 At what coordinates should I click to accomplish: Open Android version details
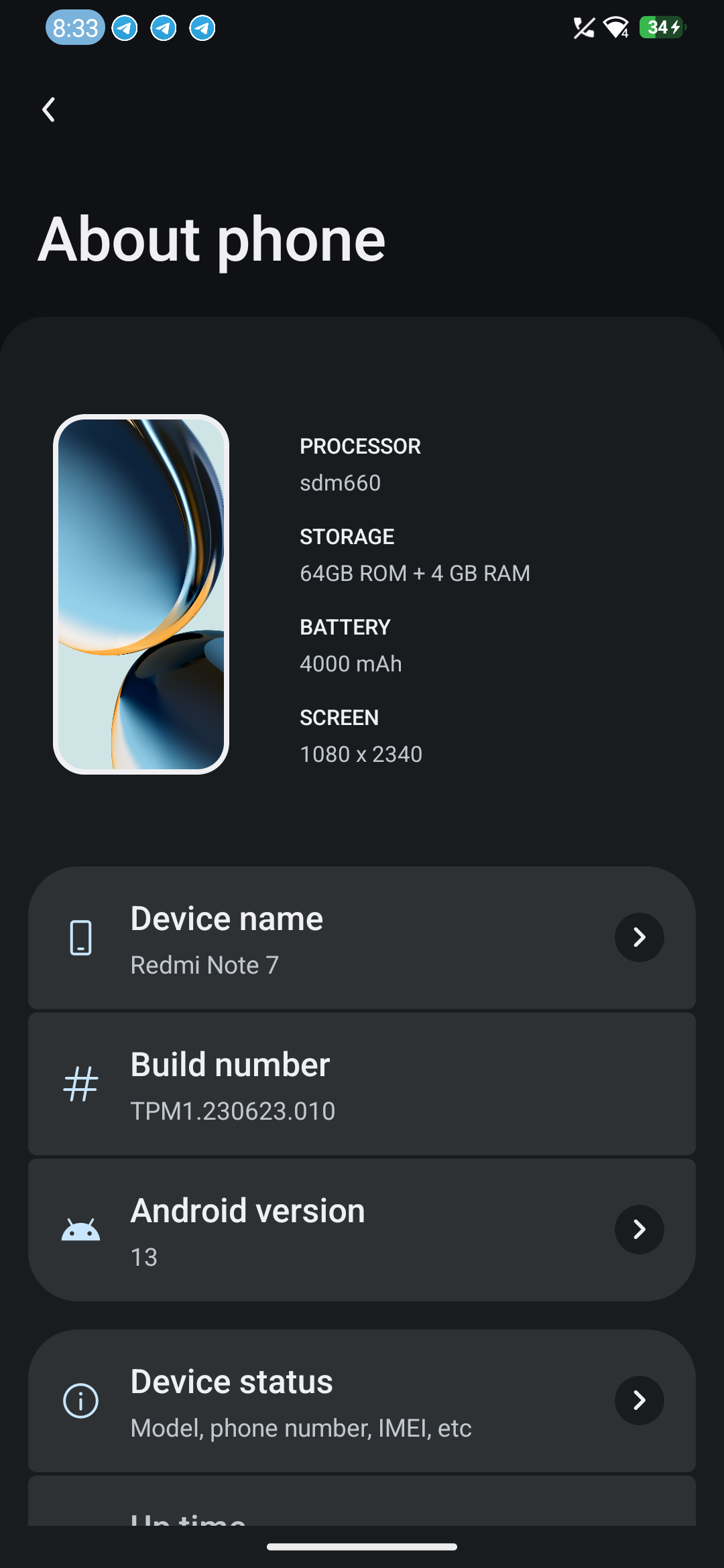tap(362, 1230)
